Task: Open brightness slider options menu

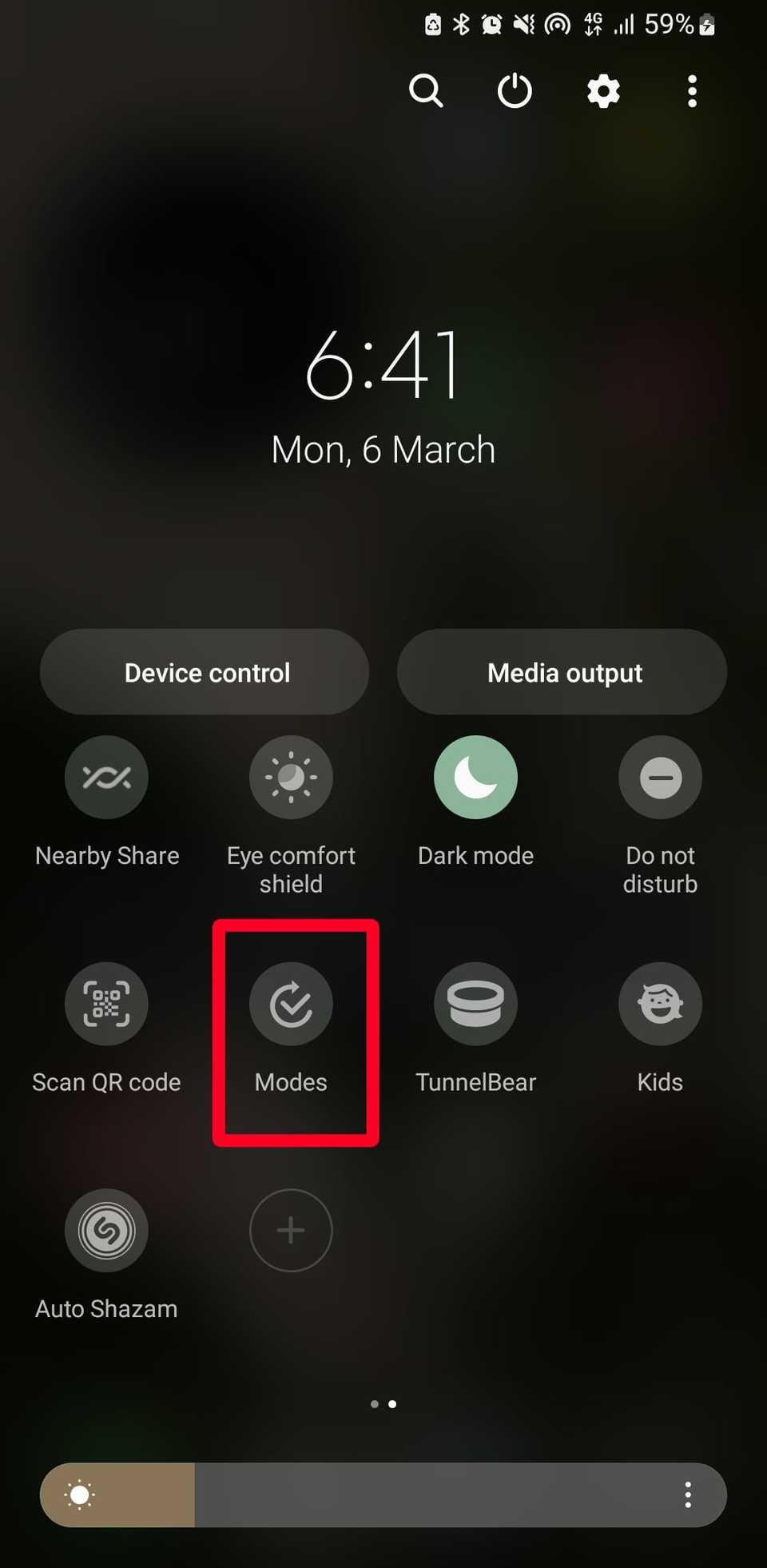Action: click(x=688, y=1494)
